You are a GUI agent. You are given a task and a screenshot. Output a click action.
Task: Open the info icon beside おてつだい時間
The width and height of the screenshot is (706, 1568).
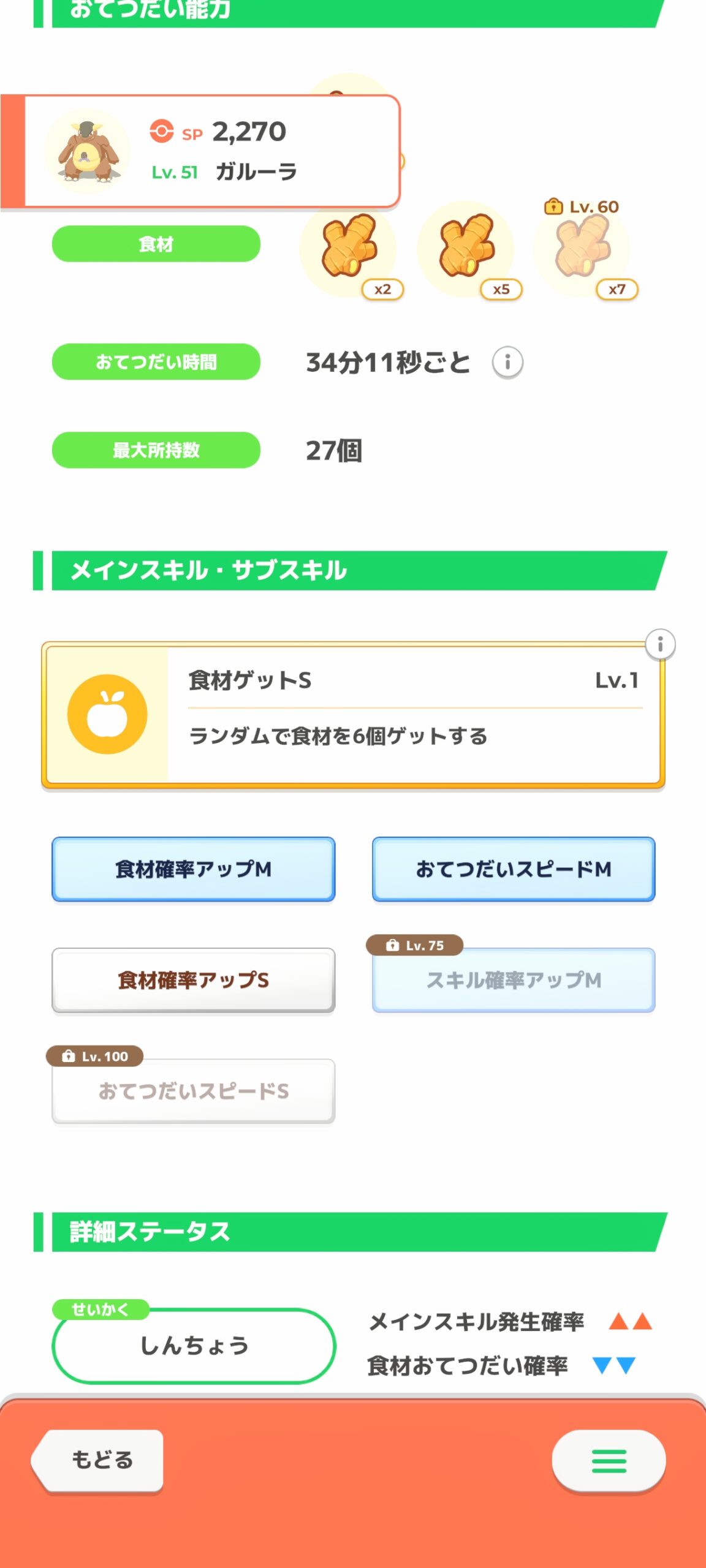point(509,361)
